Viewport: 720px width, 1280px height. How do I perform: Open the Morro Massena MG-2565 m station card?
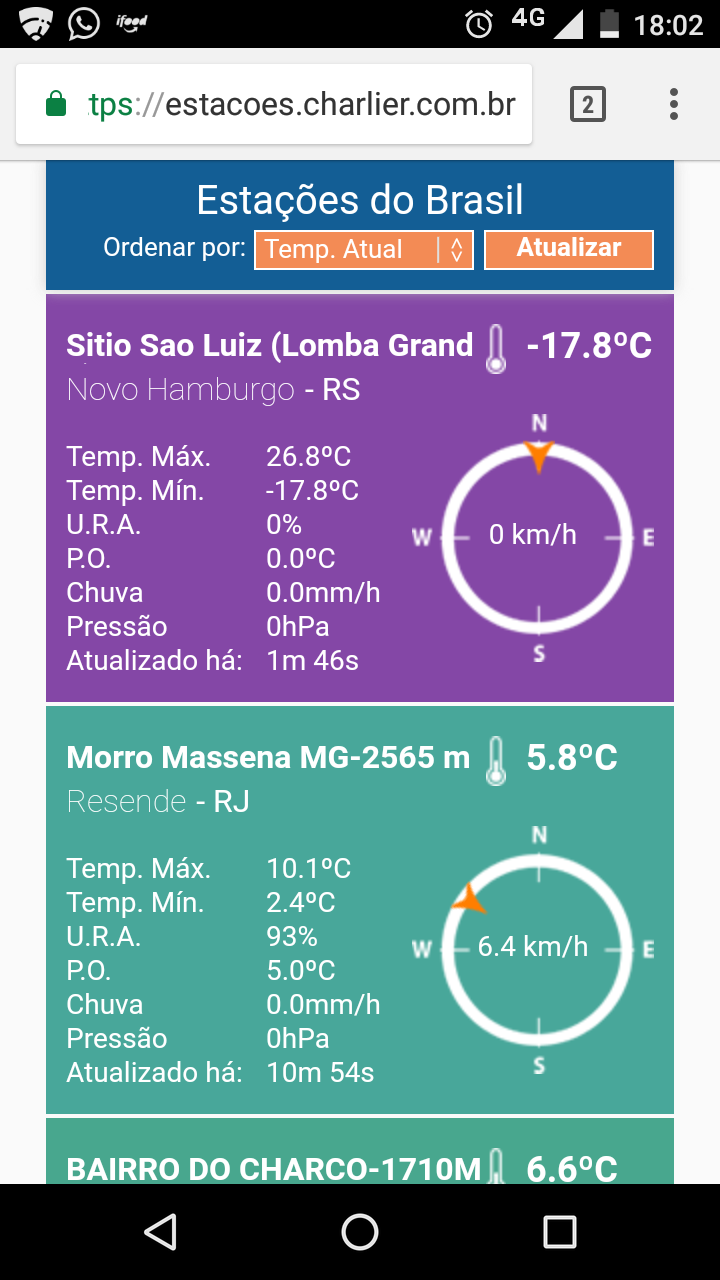[360, 910]
